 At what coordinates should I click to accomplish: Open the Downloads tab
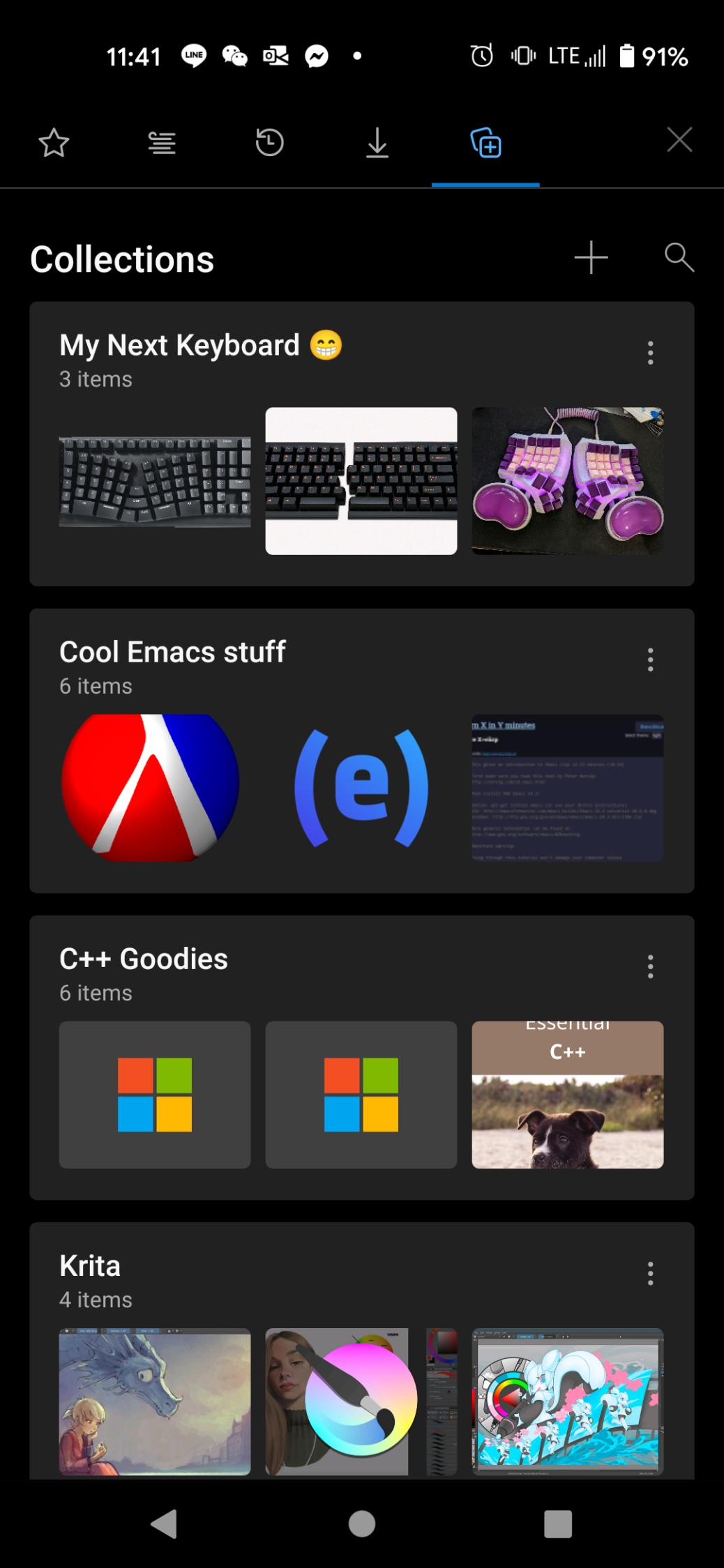(x=377, y=143)
